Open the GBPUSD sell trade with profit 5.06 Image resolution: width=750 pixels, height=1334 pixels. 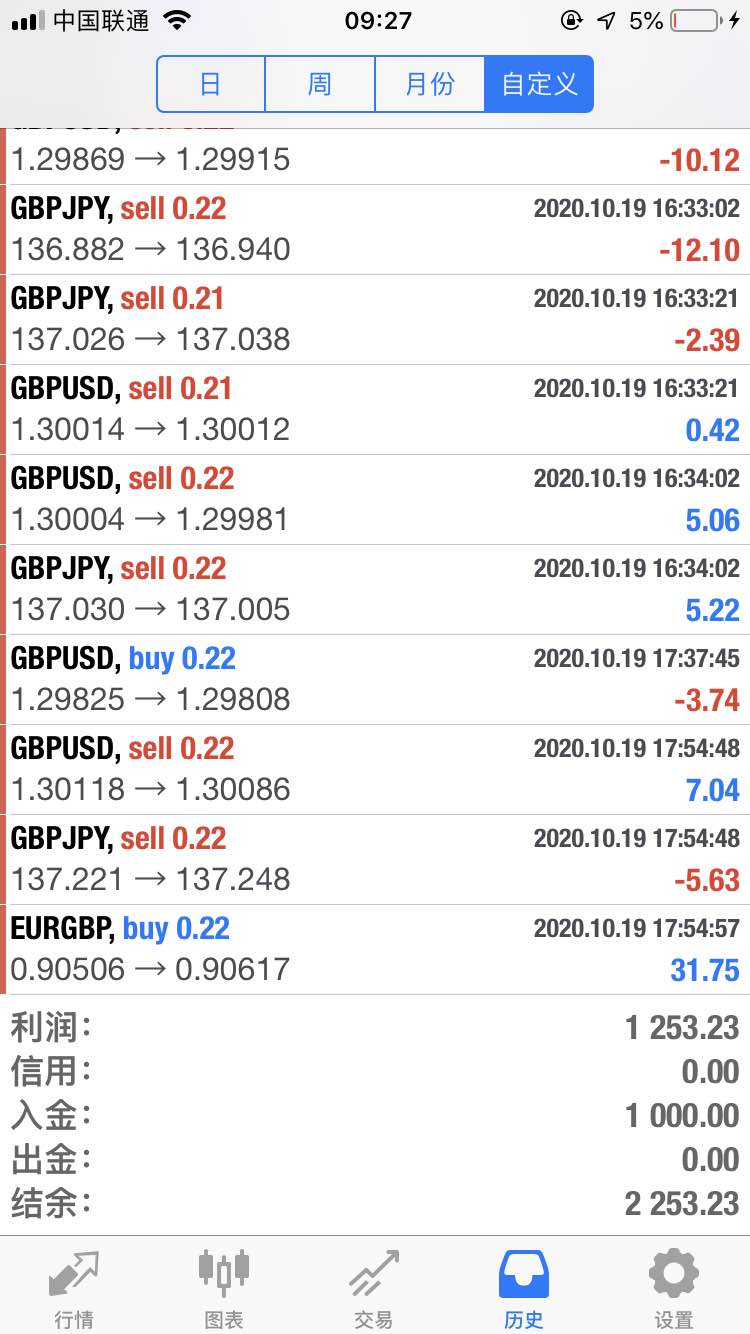[x=375, y=500]
